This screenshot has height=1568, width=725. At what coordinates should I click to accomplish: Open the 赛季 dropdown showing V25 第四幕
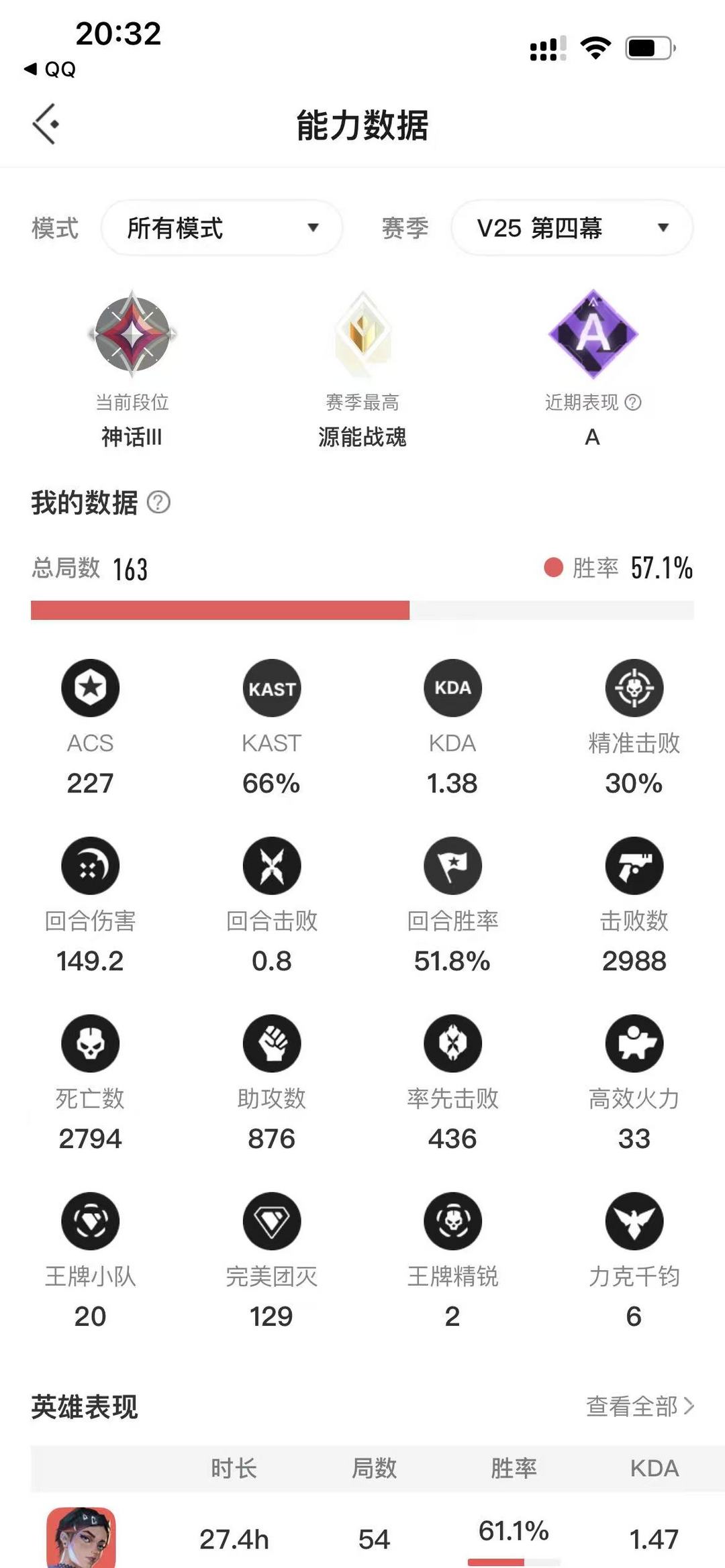pos(571,228)
